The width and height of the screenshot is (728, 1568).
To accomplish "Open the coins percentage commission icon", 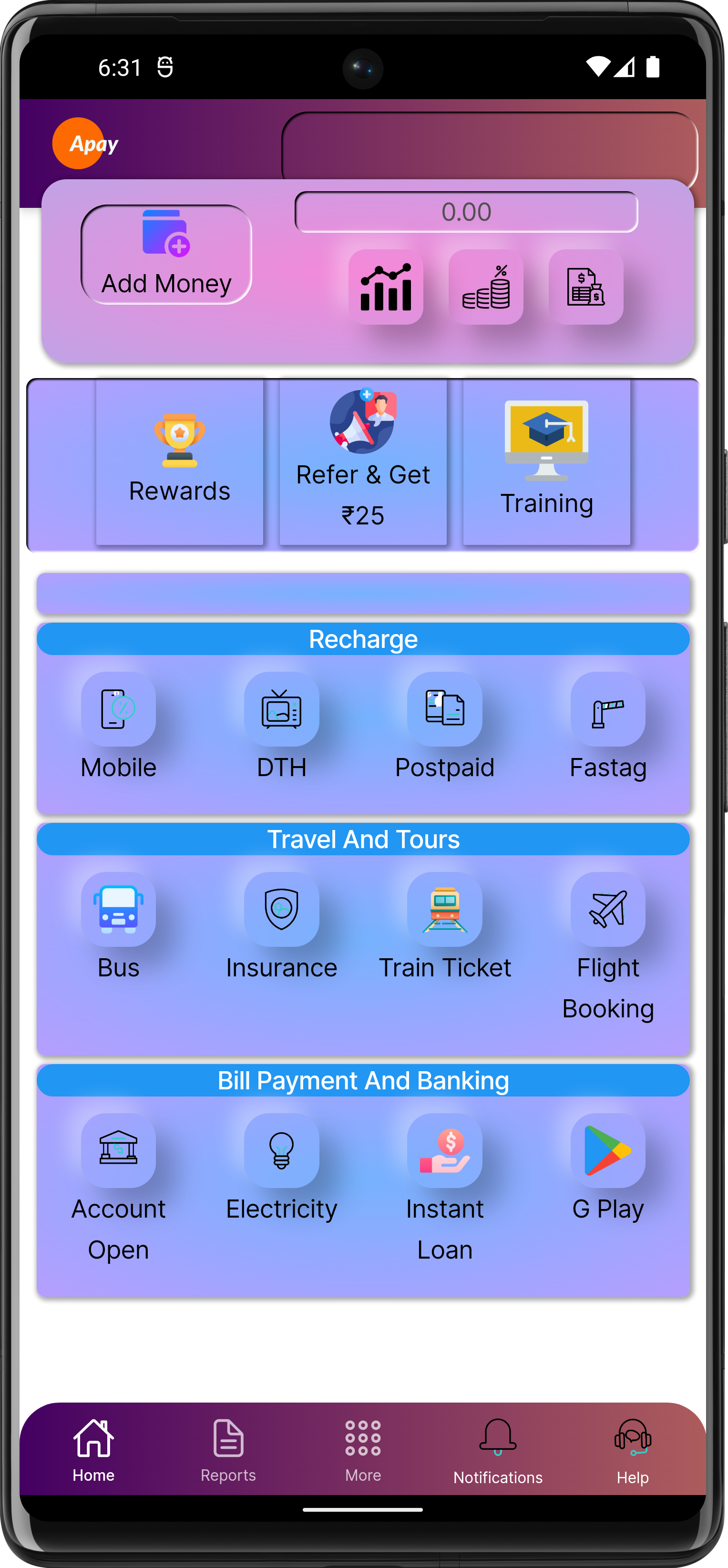I will click(486, 287).
